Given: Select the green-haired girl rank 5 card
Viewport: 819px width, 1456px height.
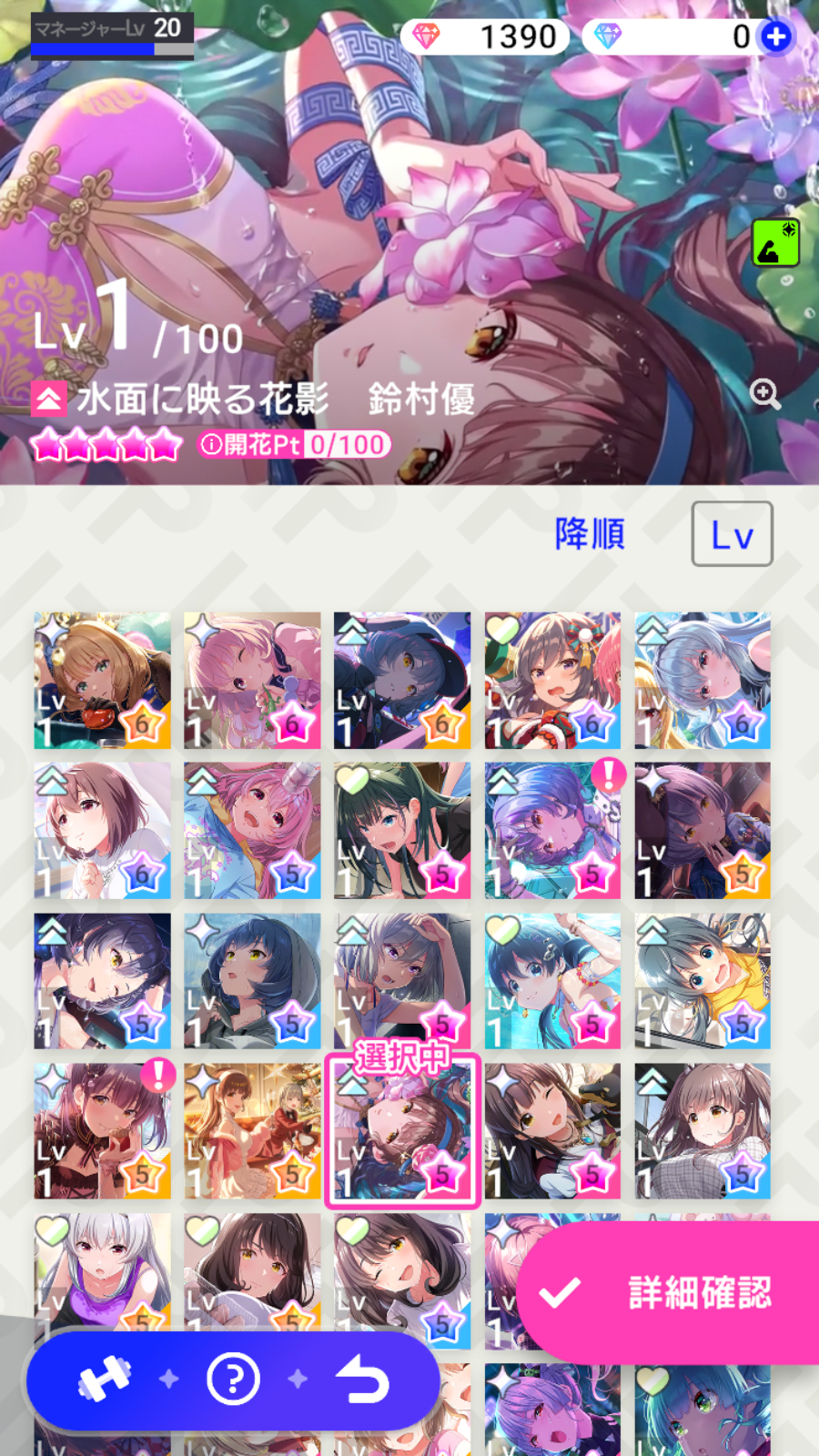Looking at the screenshot, I should (x=402, y=831).
